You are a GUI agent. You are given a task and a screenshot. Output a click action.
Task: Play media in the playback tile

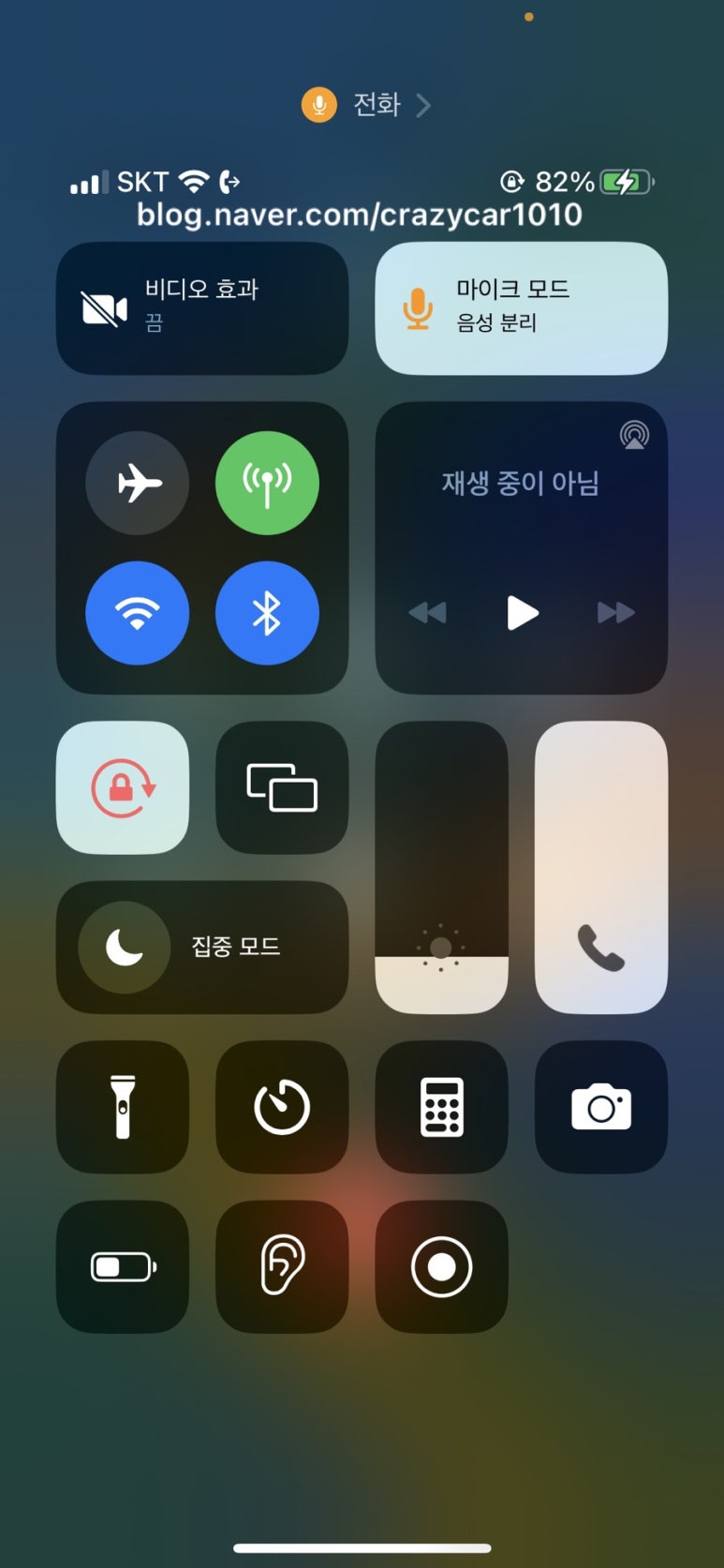coord(522,613)
